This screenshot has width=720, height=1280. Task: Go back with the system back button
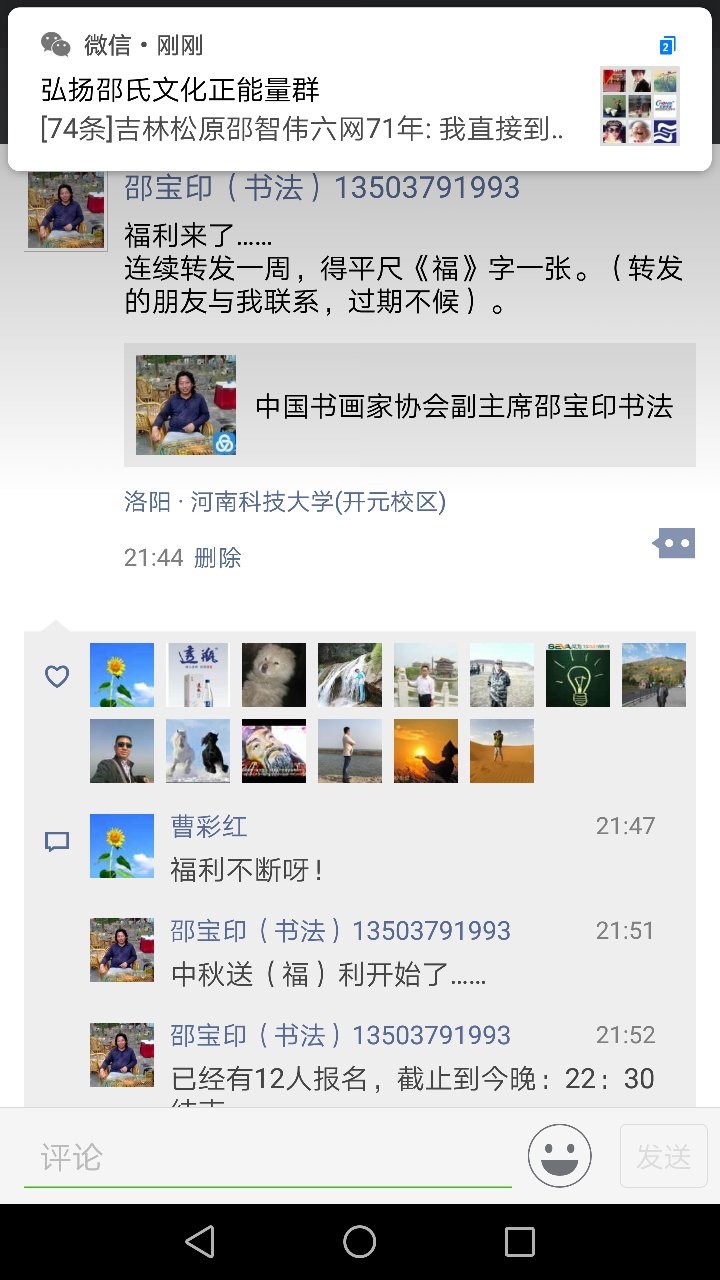[x=200, y=1242]
